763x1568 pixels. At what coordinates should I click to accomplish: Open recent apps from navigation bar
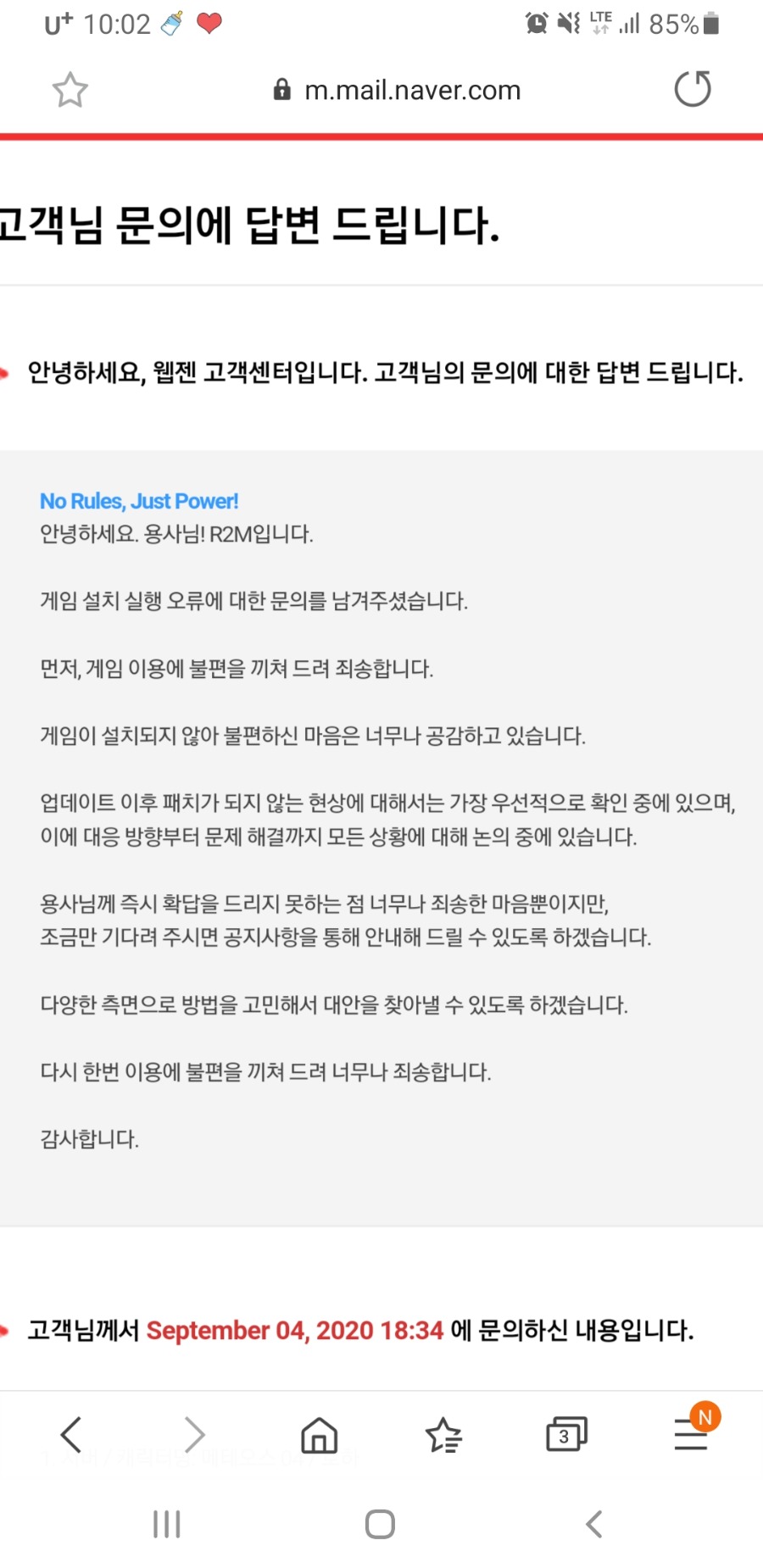(x=167, y=1524)
